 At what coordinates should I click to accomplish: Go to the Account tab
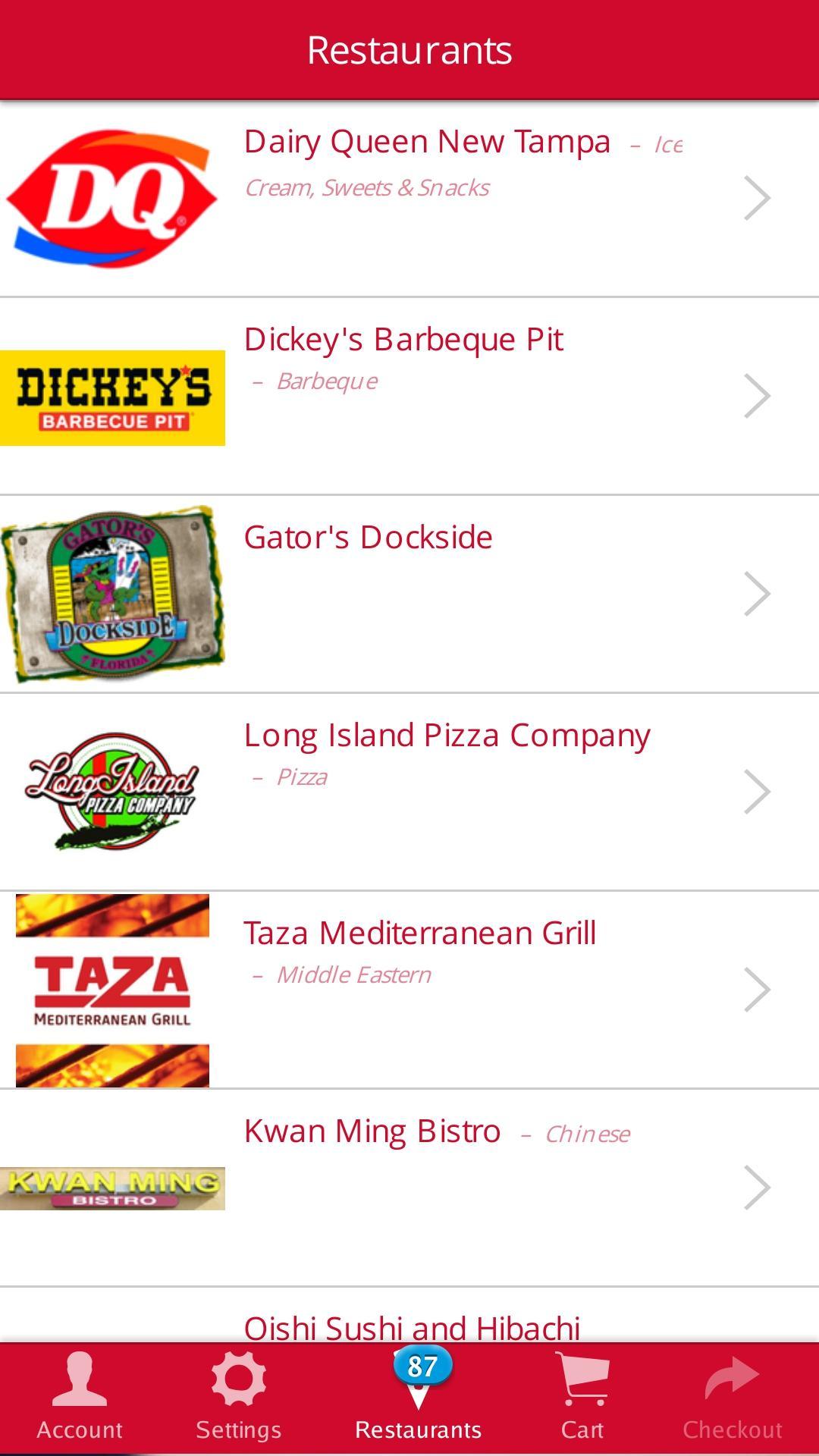click(80, 1397)
